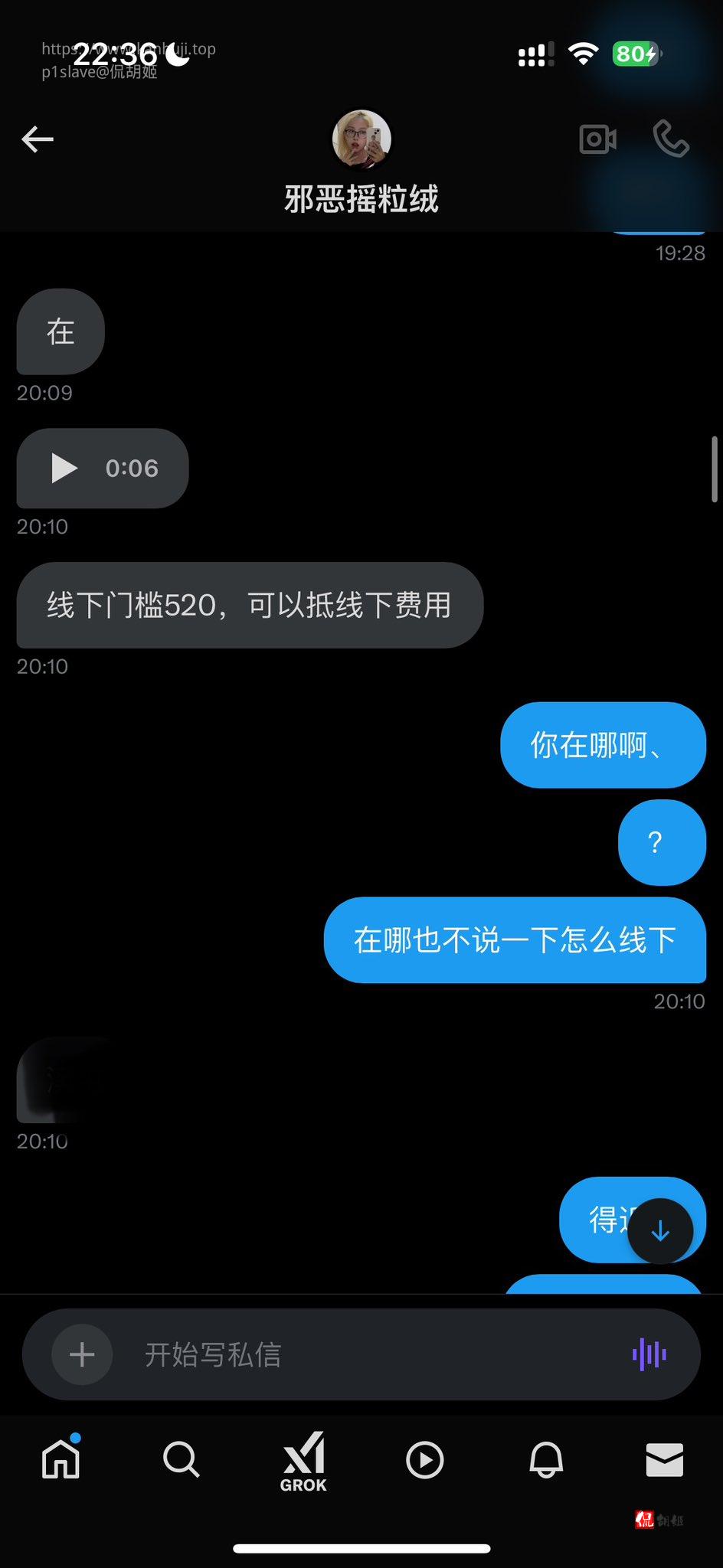The image size is (723, 1568).
Task: Go back using the arrow icon
Action: tap(38, 139)
